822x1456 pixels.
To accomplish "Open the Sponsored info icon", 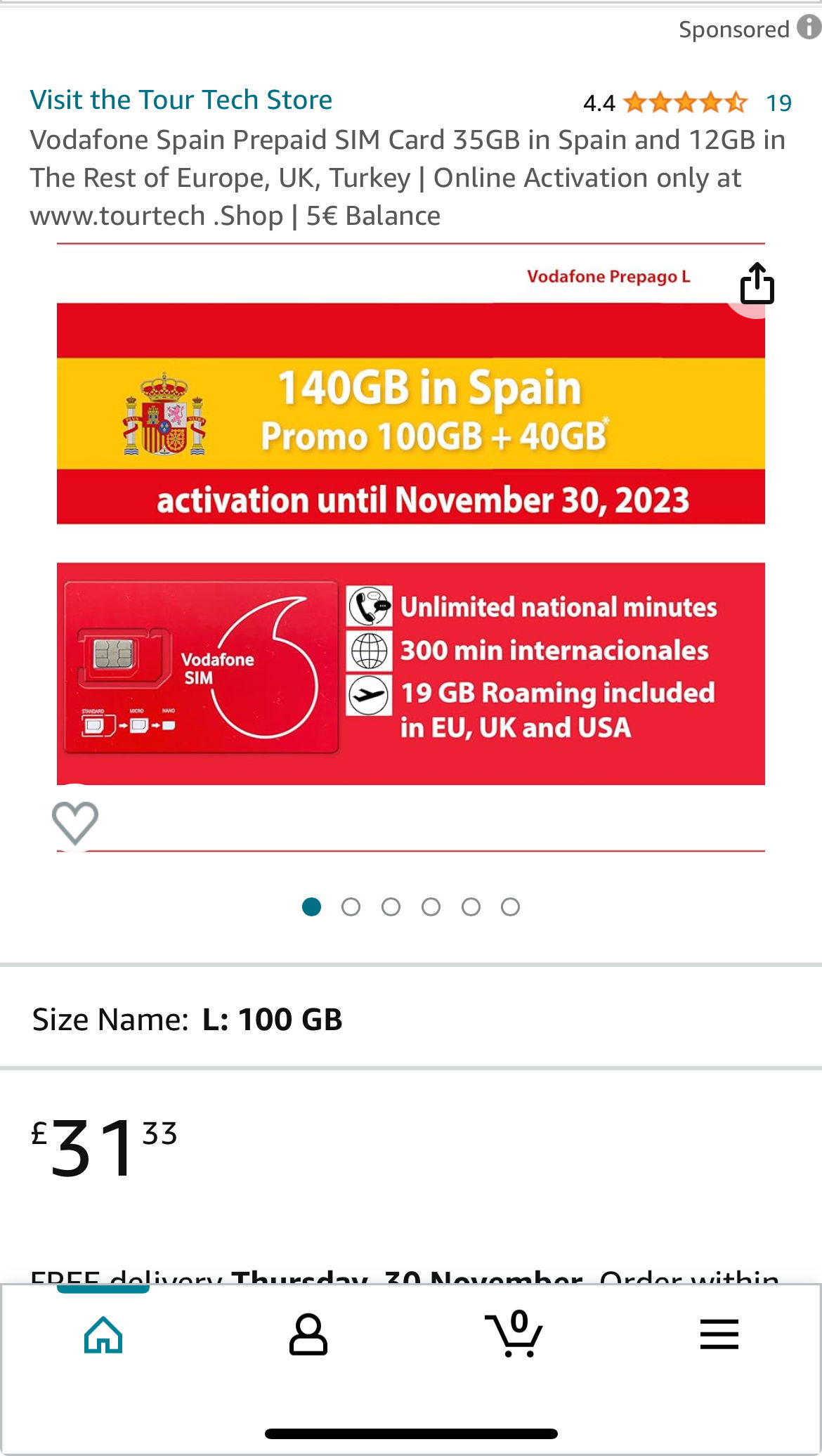I will coord(809,28).
